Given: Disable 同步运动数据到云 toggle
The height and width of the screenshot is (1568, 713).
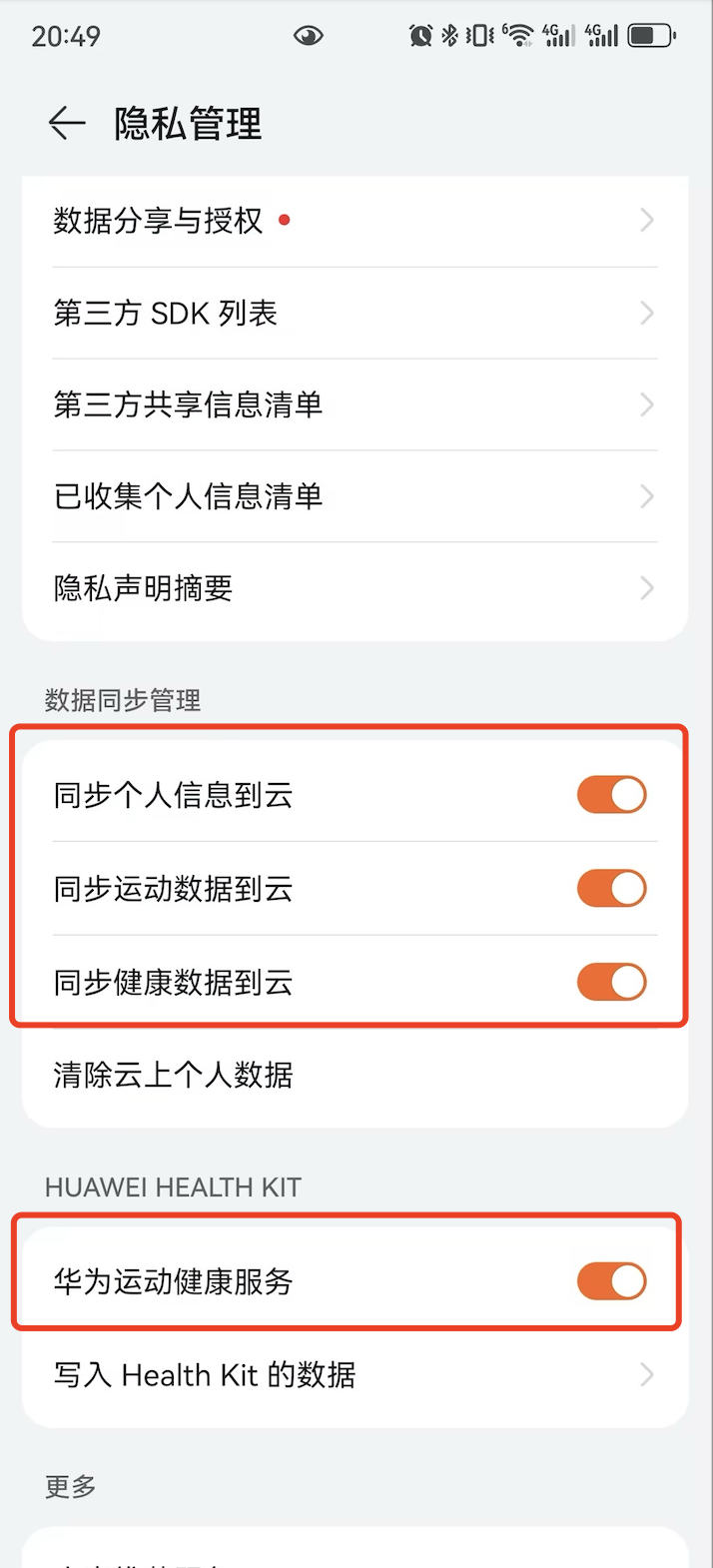Looking at the screenshot, I should pyautogui.click(x=611, y=889).
